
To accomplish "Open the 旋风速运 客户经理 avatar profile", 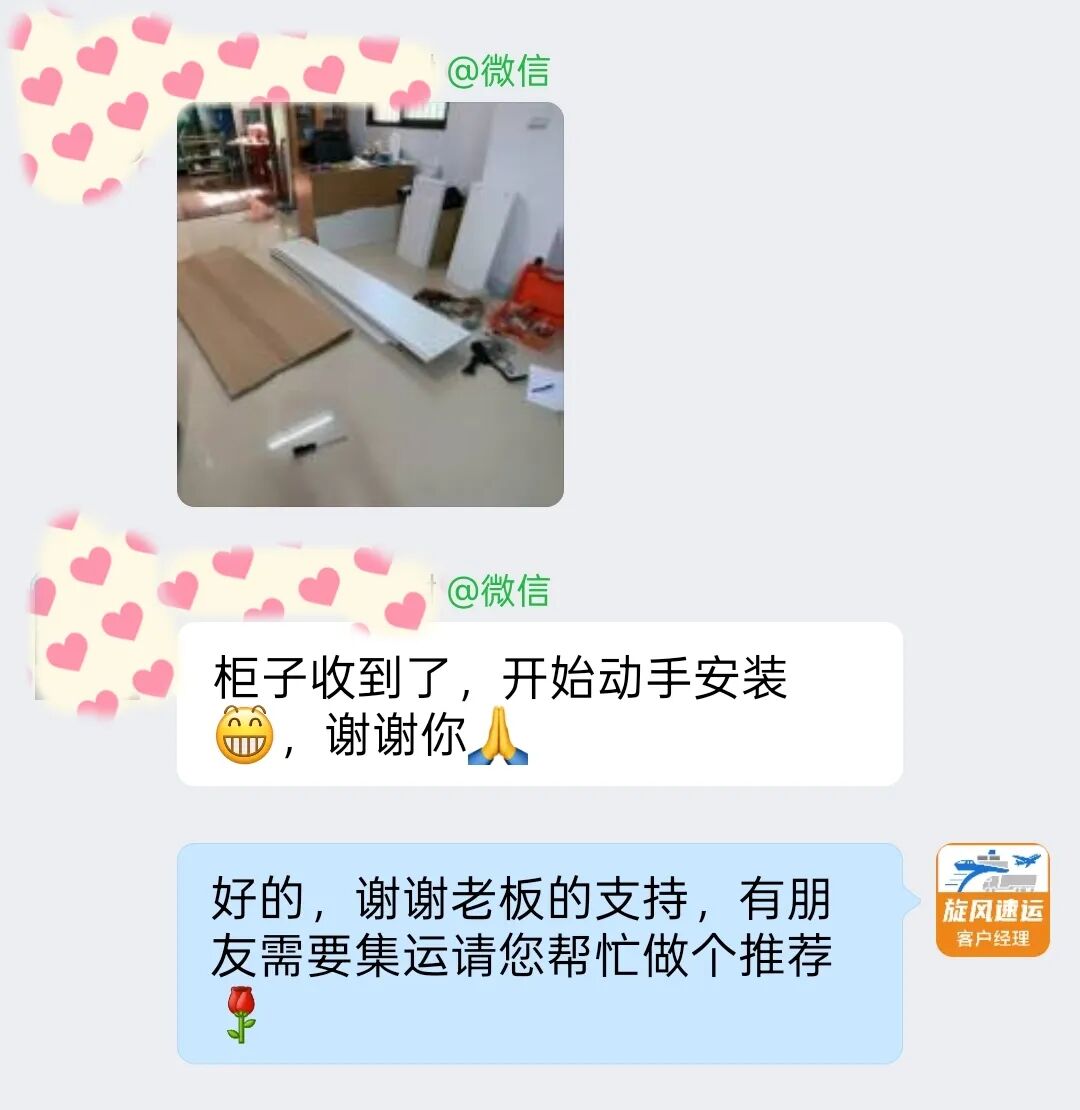I will (x=992, y=900).
